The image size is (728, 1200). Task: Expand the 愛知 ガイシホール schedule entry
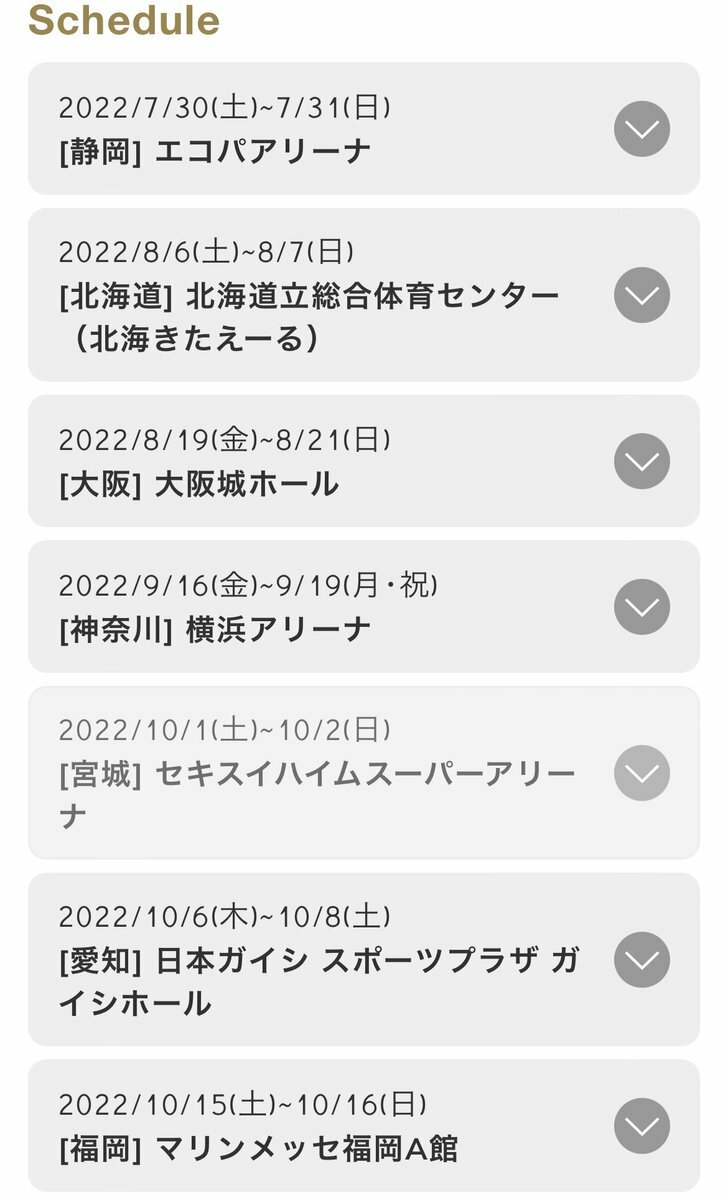[641, 960]
